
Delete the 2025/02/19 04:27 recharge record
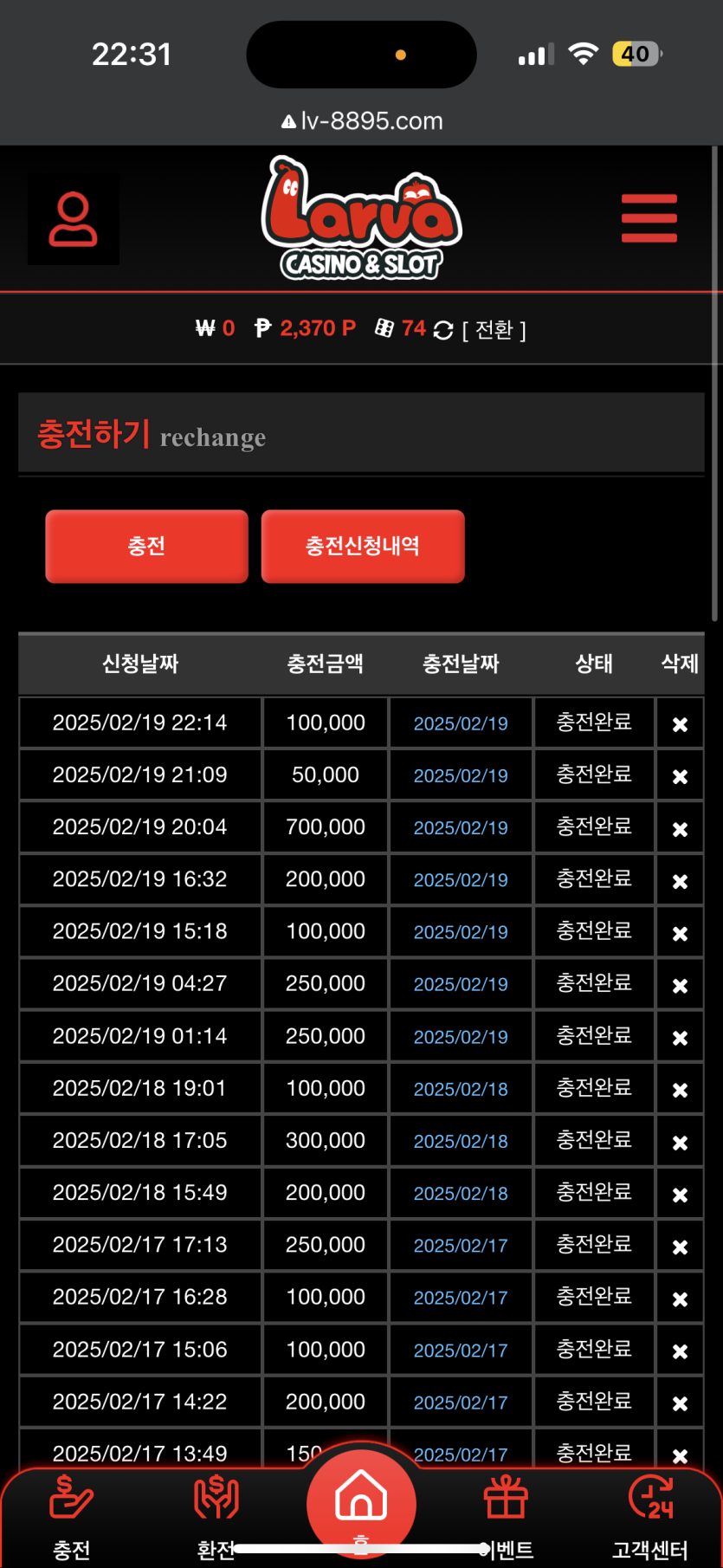coord(680,986)
